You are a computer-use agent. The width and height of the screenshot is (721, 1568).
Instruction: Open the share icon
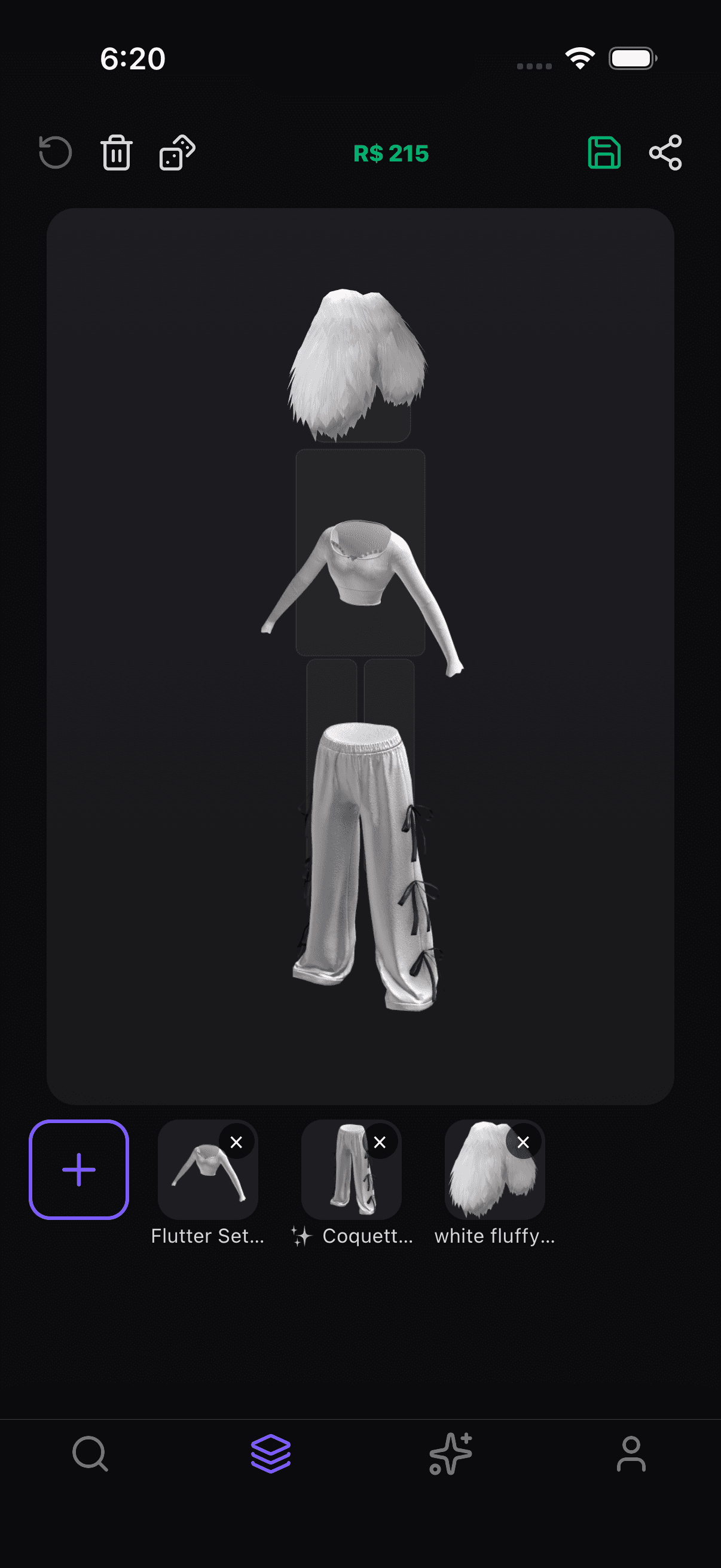pyautogui.click(x=664, y=152)
